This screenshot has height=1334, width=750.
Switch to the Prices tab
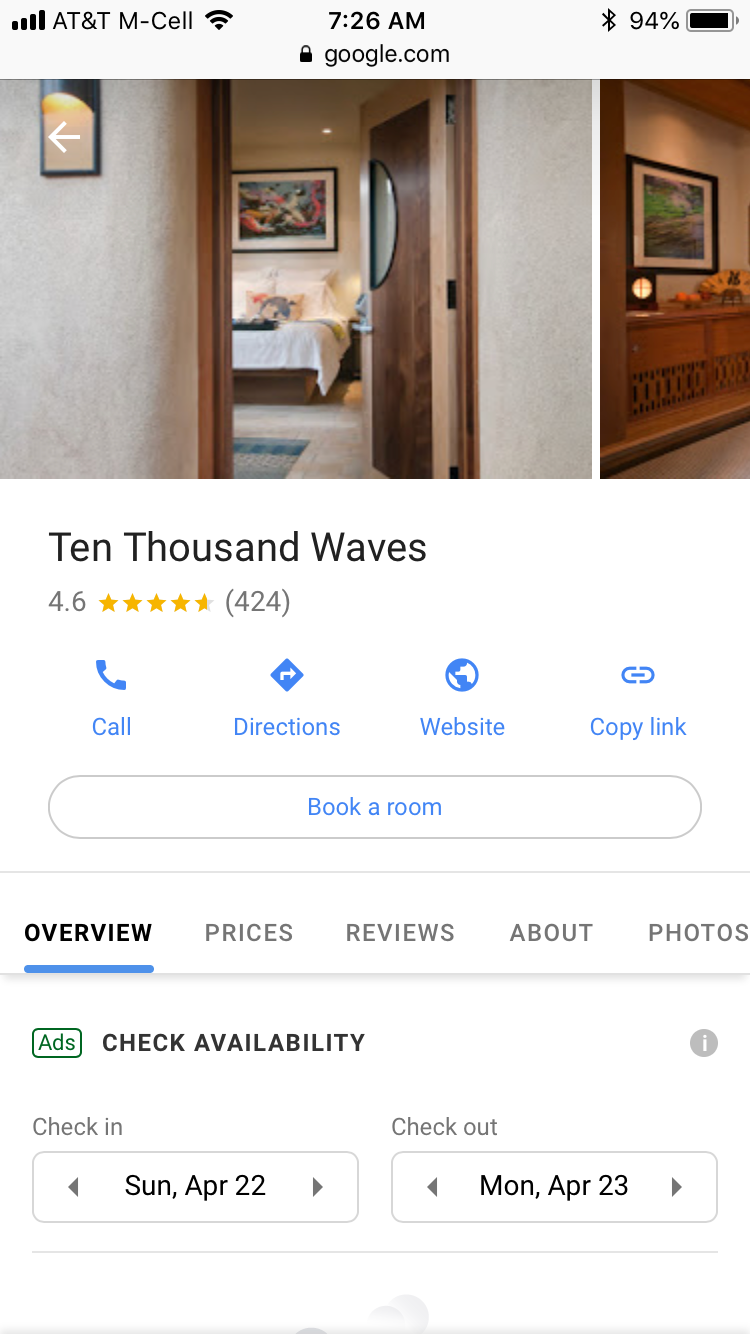click(x=249, y=933)
